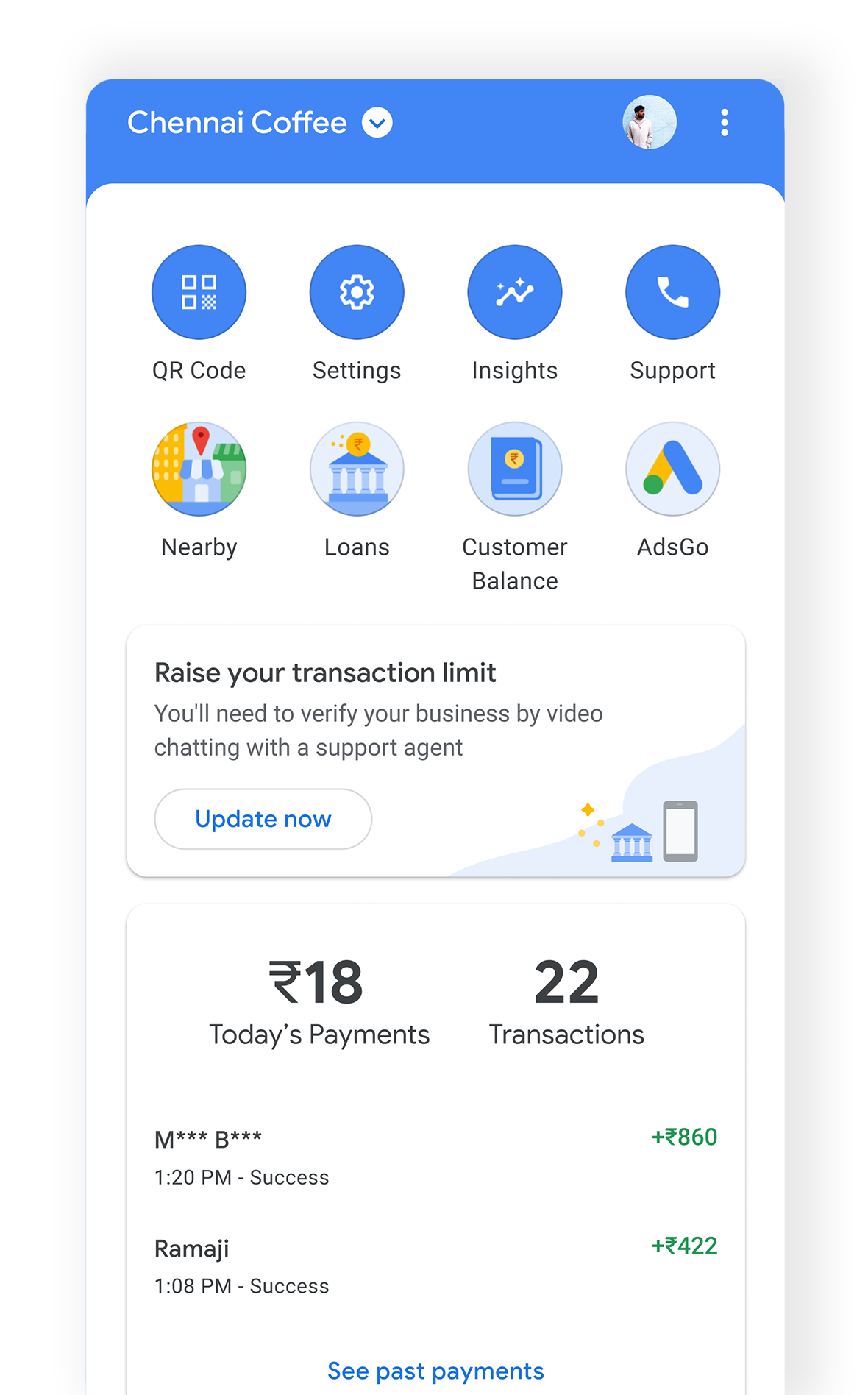Tap Update now button
Viewport: 868px width, 1395px height.
click(x=263, y=819)
